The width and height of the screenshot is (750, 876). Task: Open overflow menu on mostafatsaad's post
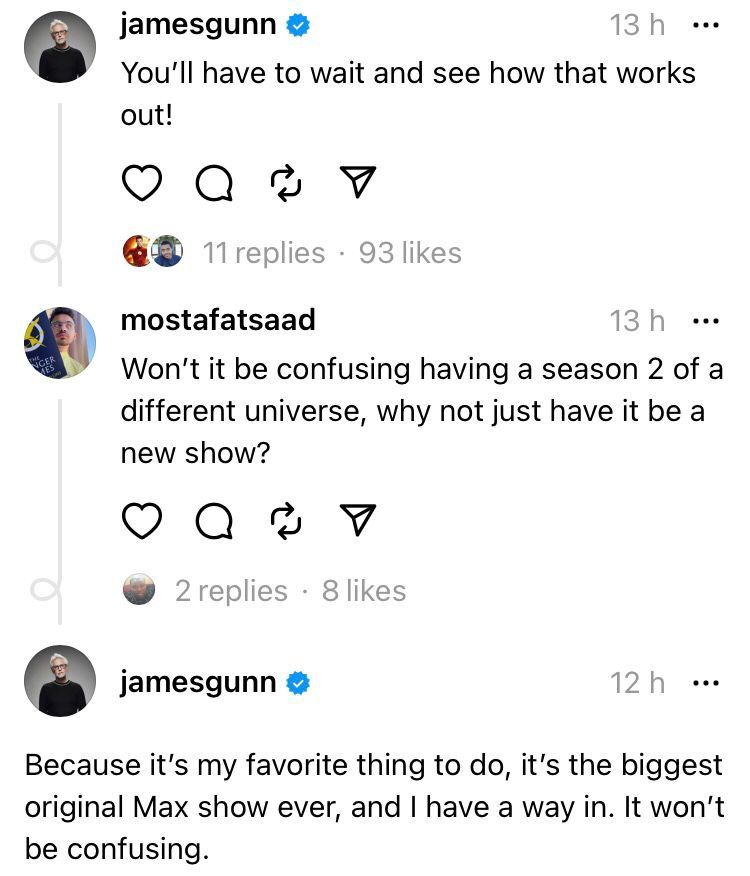(706, 321)
